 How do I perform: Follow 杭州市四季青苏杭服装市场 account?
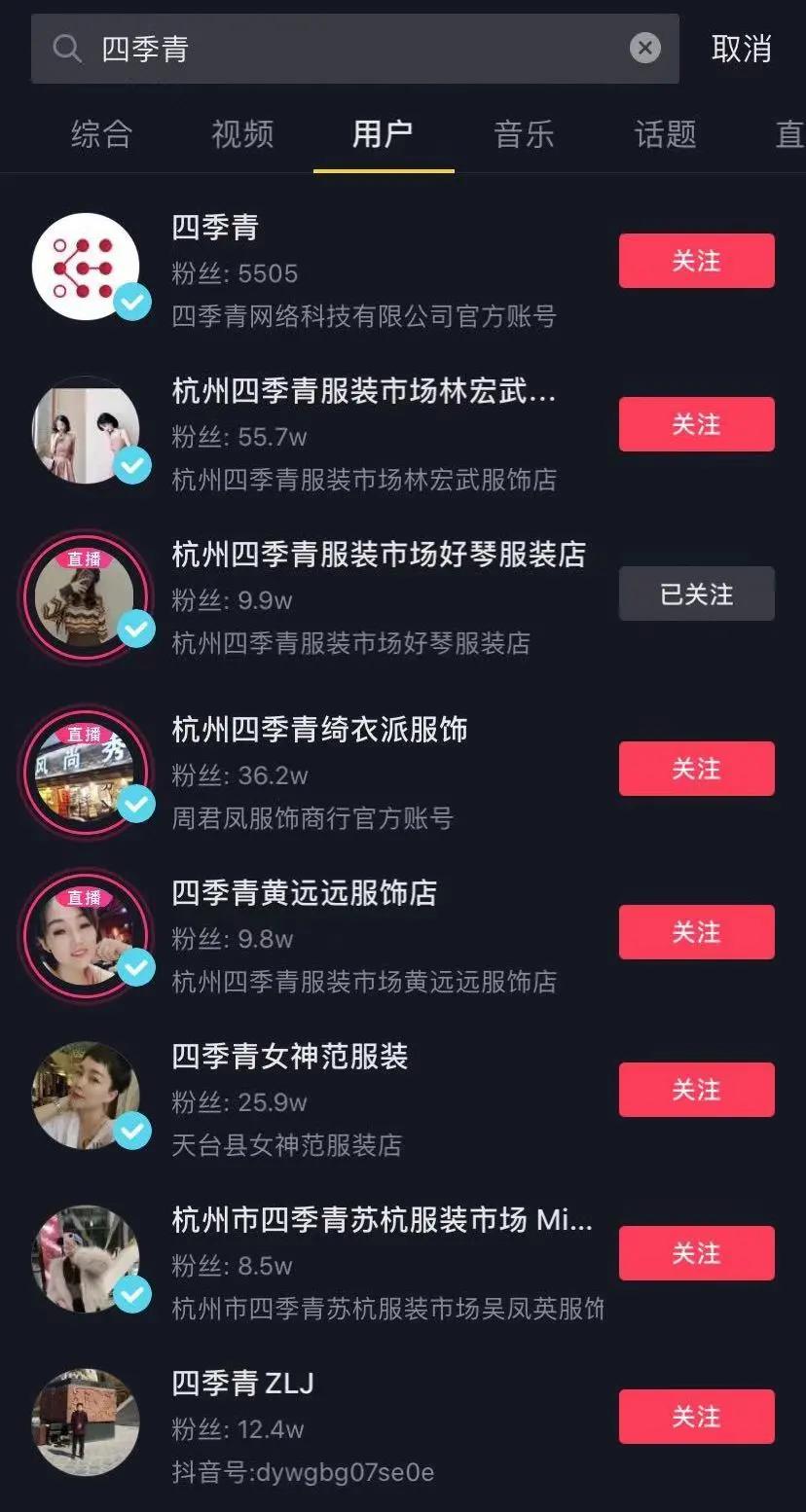tap(696, 1253)
